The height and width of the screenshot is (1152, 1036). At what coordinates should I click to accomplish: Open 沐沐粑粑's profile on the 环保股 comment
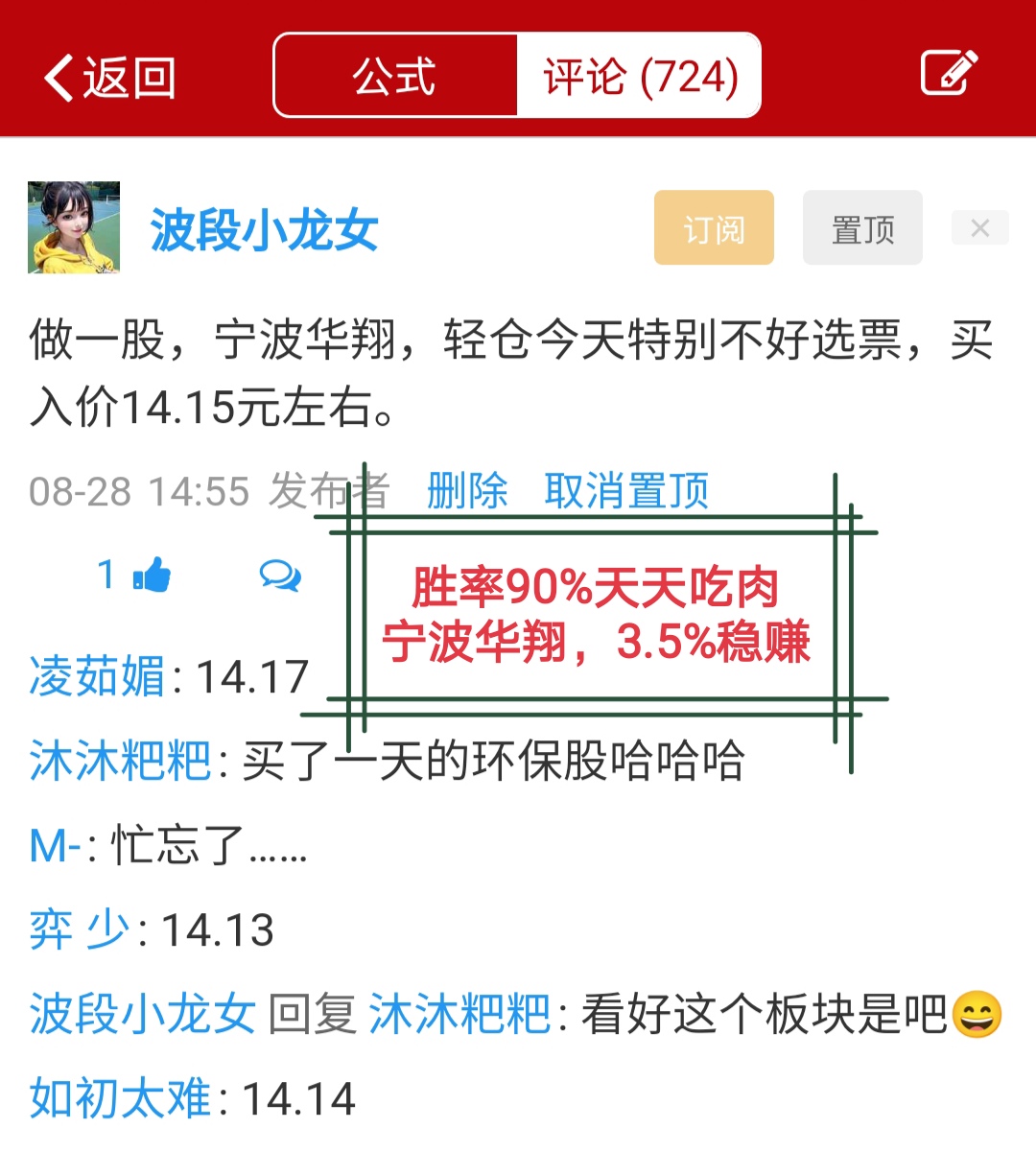(120, 761)
